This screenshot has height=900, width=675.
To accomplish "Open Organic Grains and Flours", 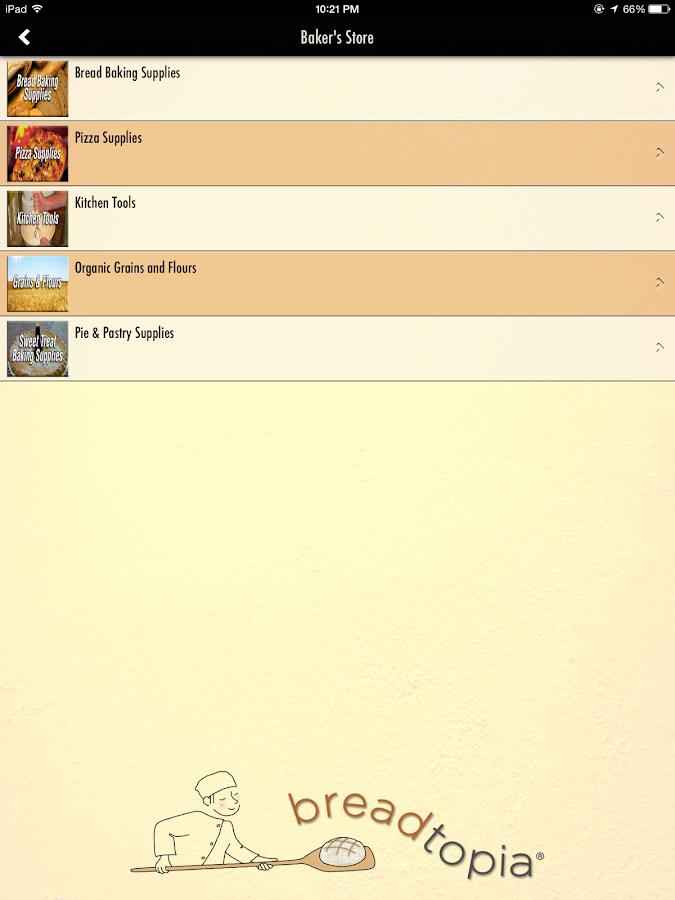I will 337,283.
